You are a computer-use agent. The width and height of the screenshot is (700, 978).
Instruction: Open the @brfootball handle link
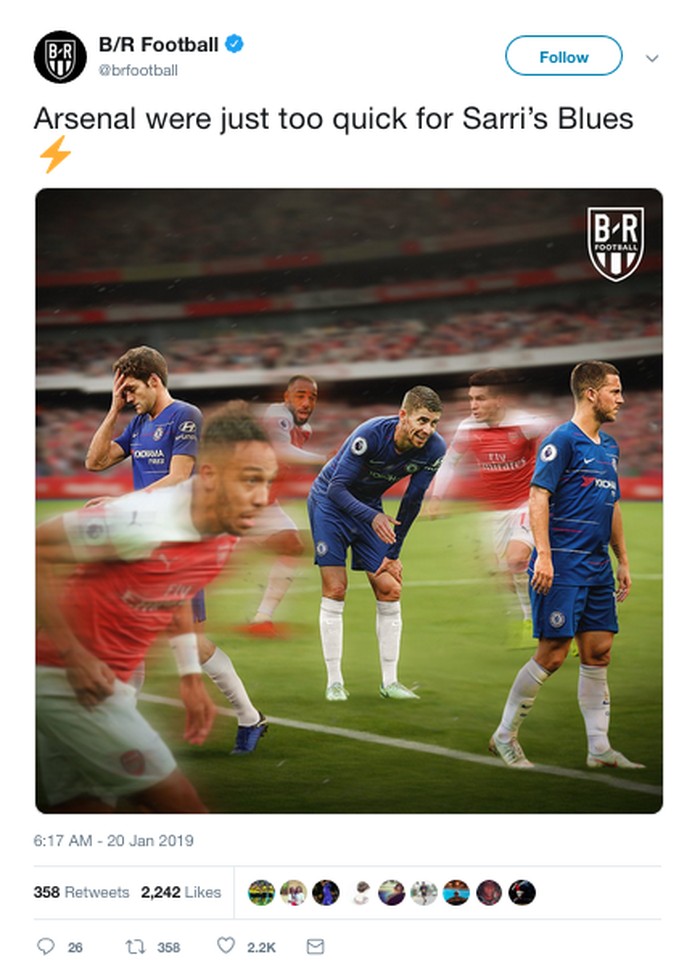pyautogui.click(x=138, y=70)
